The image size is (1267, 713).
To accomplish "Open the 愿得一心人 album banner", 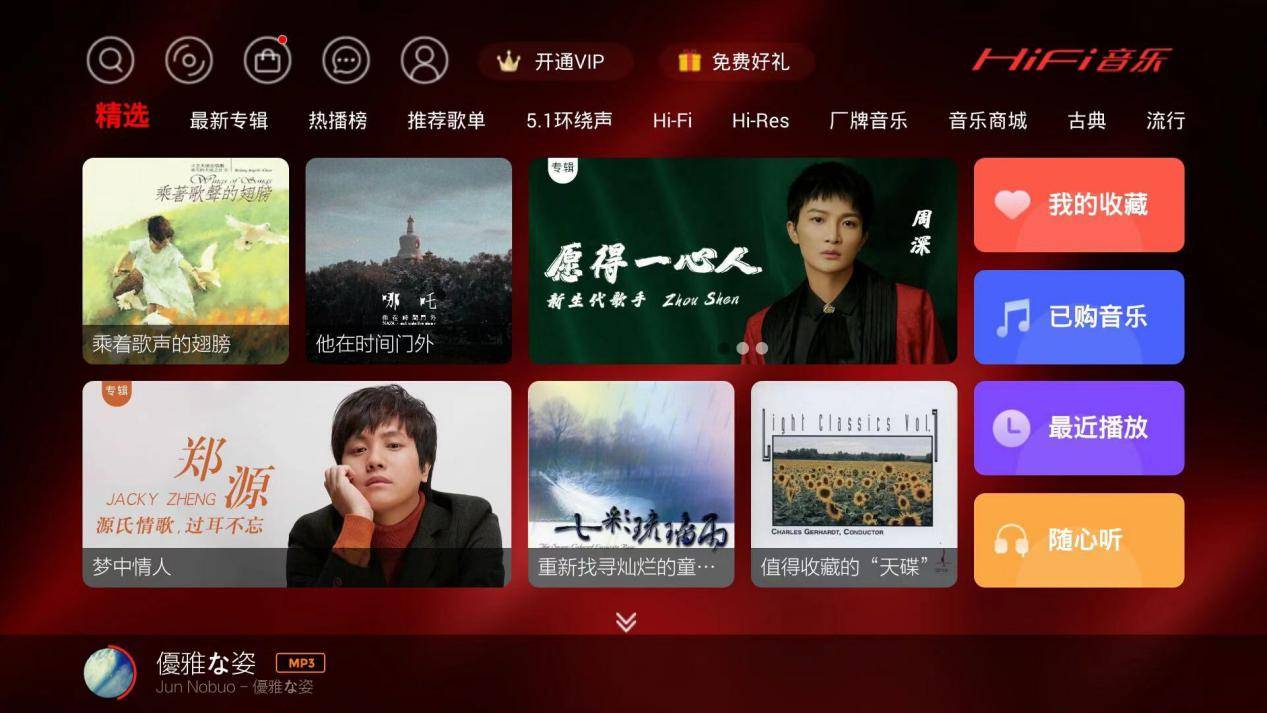I will coord(742,260).
